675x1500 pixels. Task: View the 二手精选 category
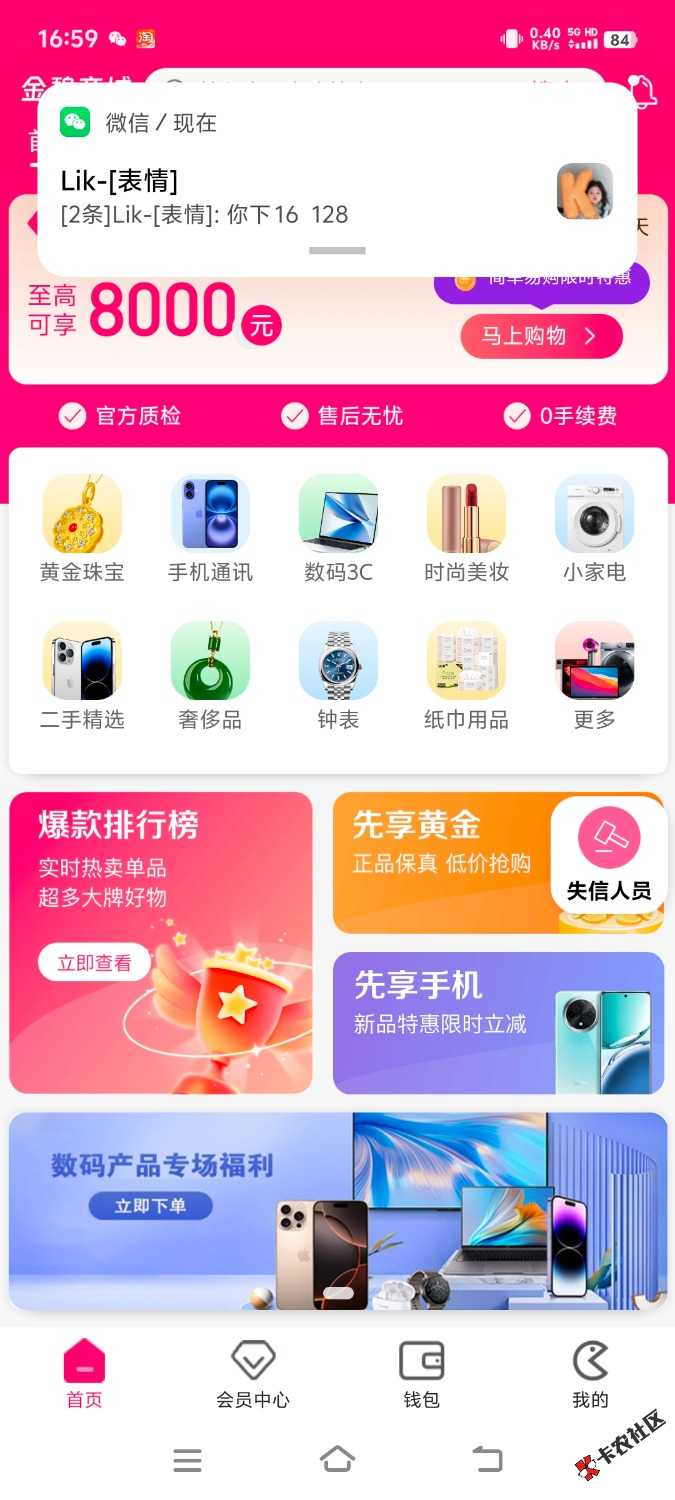pyautogui.click(x=82, y=675)
